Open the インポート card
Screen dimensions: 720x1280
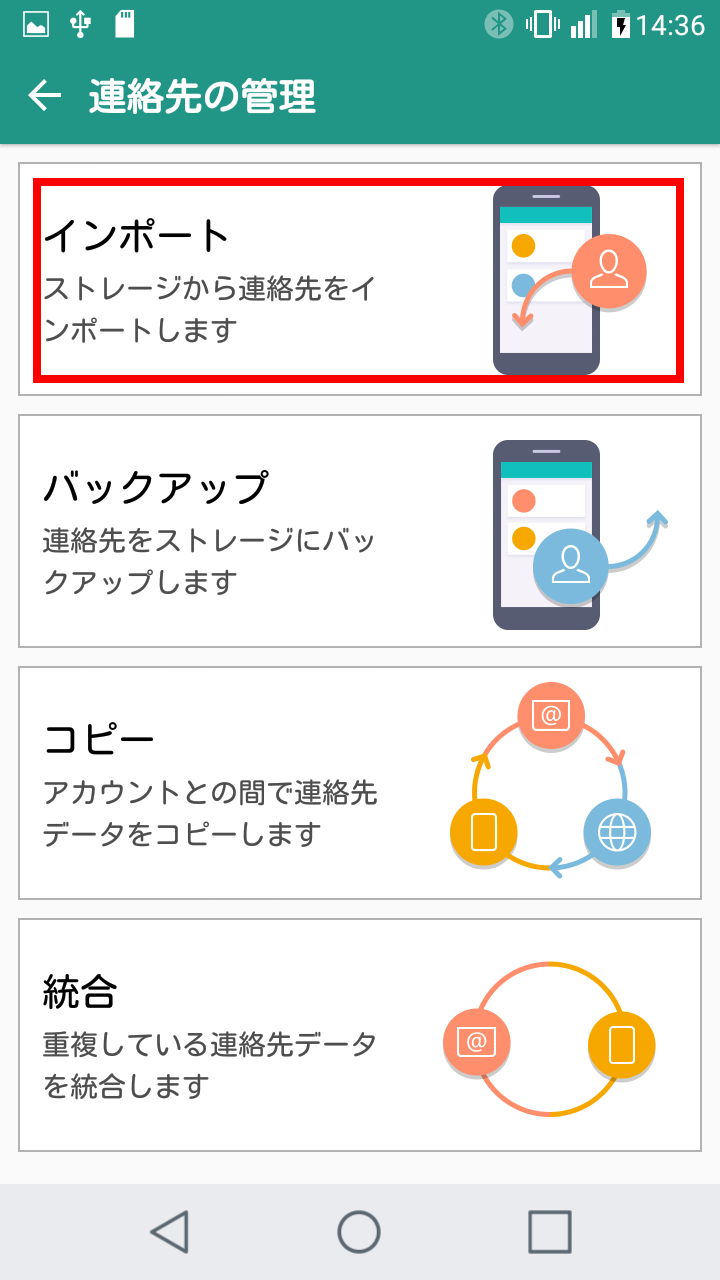tap(360, 279)
